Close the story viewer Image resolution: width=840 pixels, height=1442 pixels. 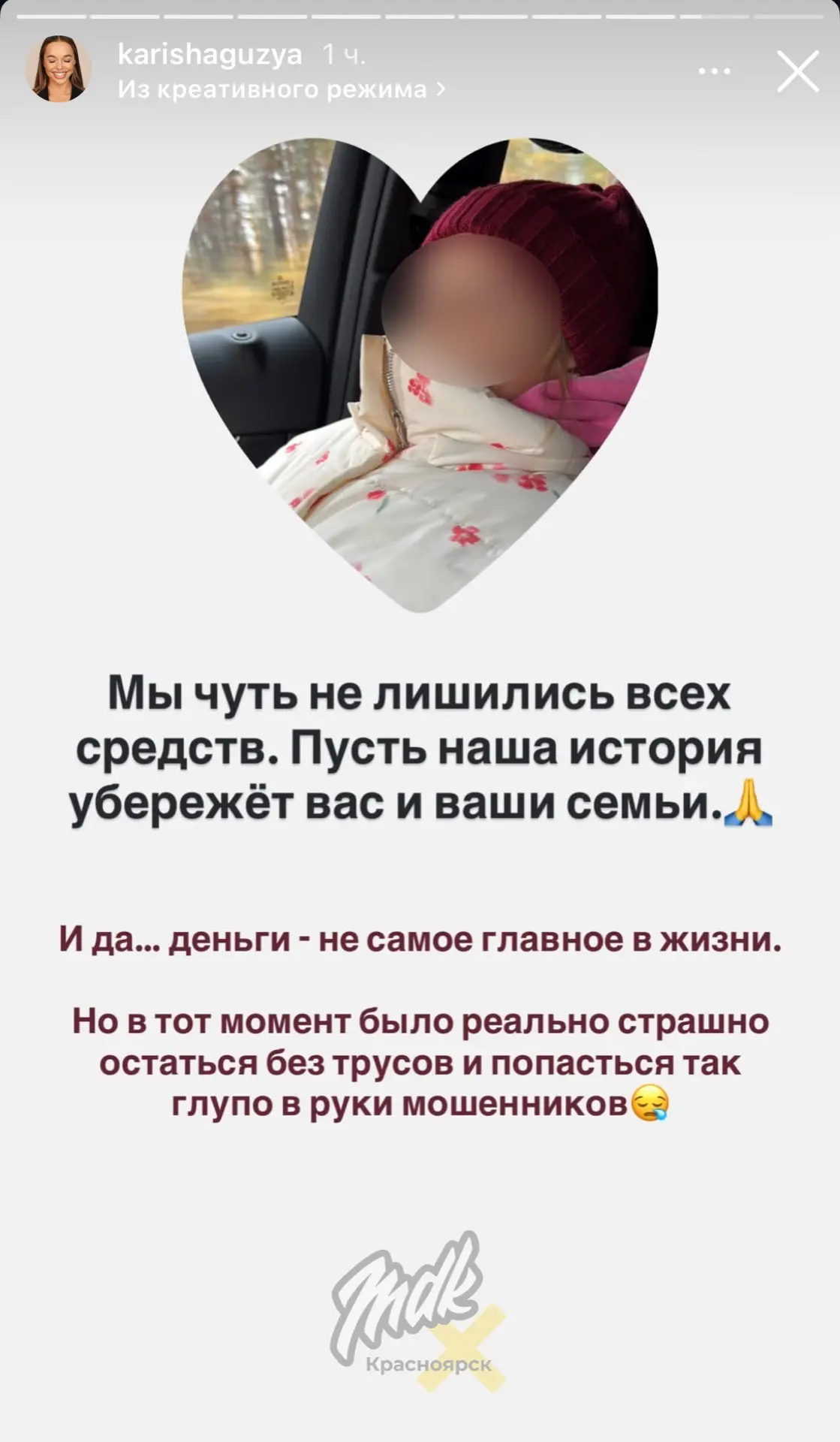[797, 71]
